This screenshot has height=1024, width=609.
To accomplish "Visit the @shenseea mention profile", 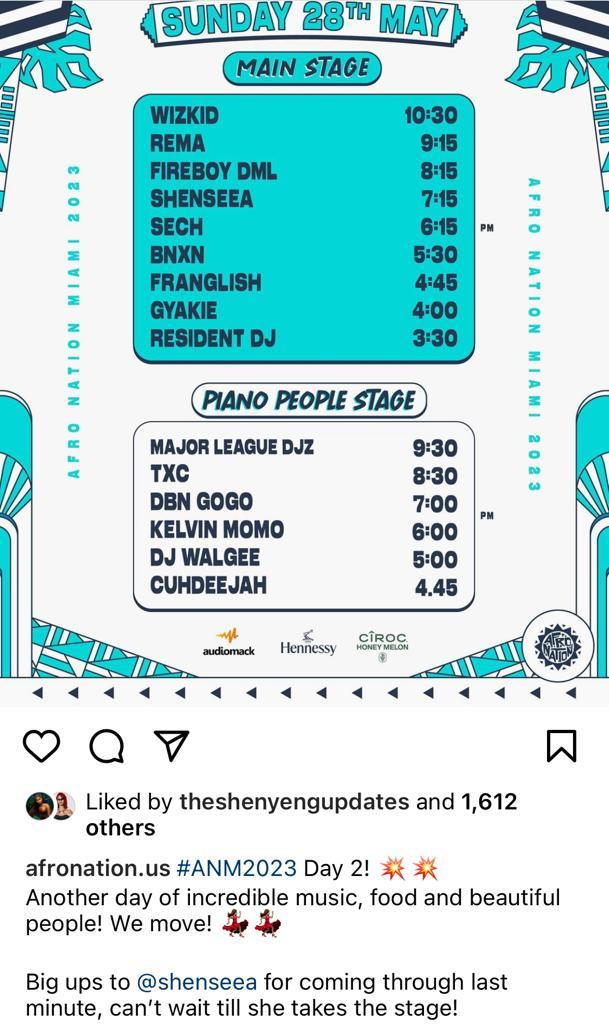I will (196, 982).
